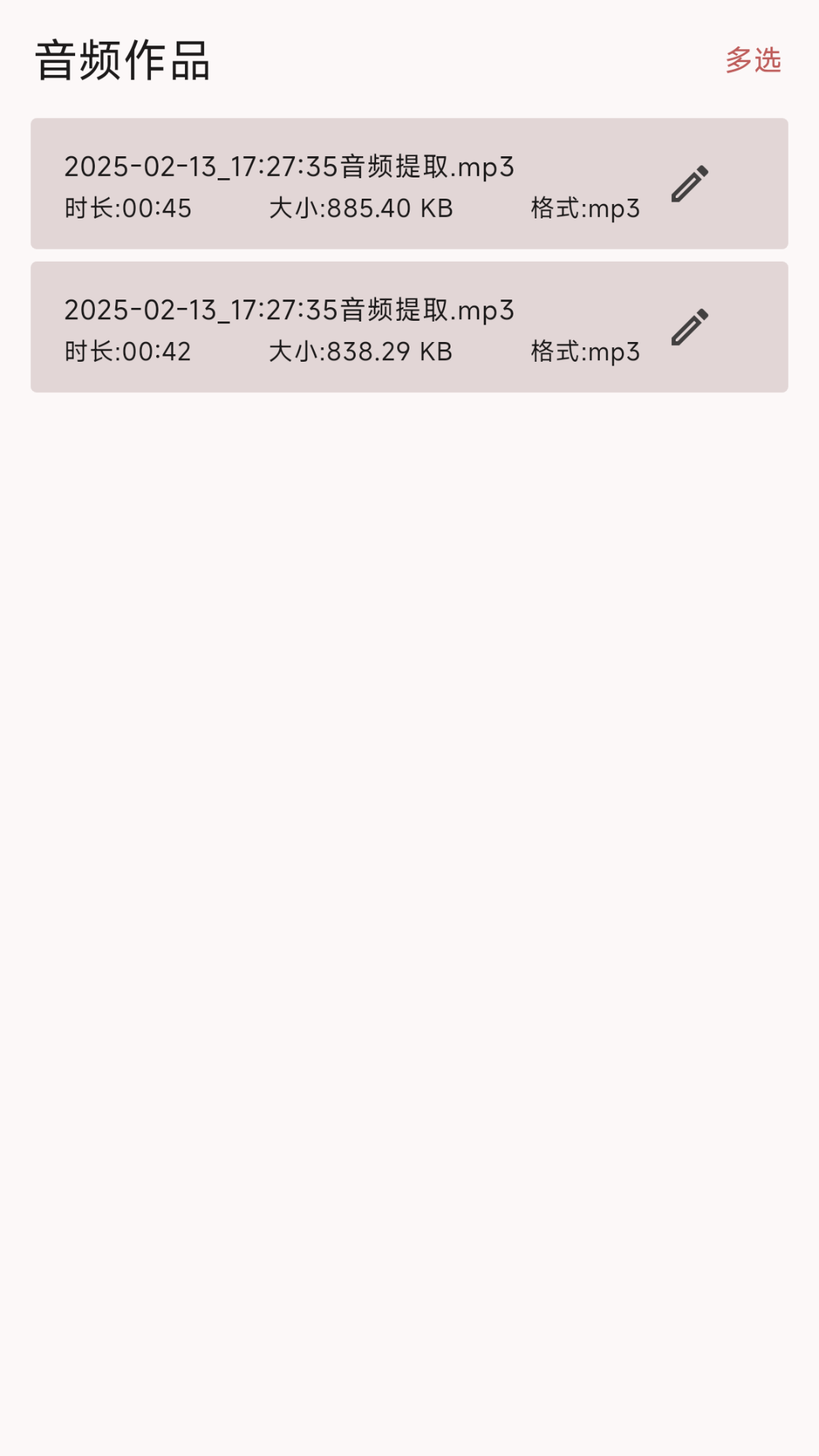The height and width of the screenshot is (1456, 819).
Task: Click the 音频作品 title header
Action: 123,61
